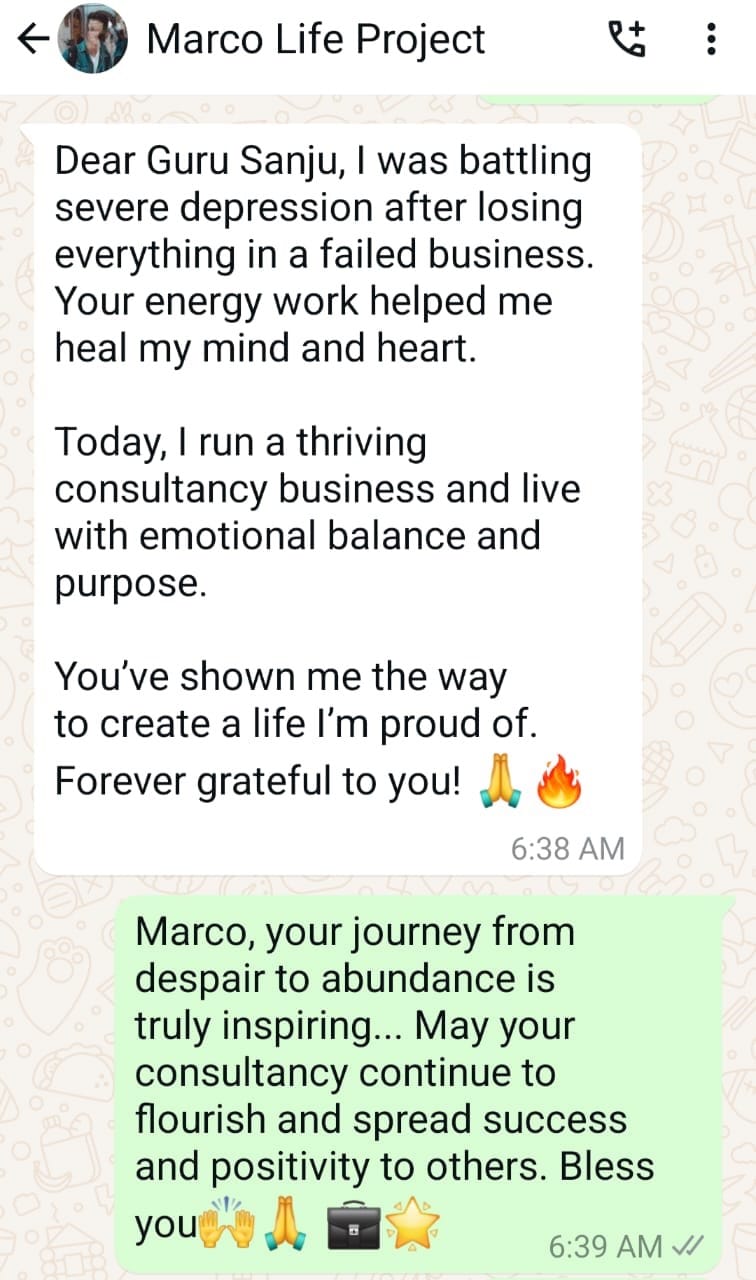
Task: Go back to the chats list
Action: click(x=33, y=40)
